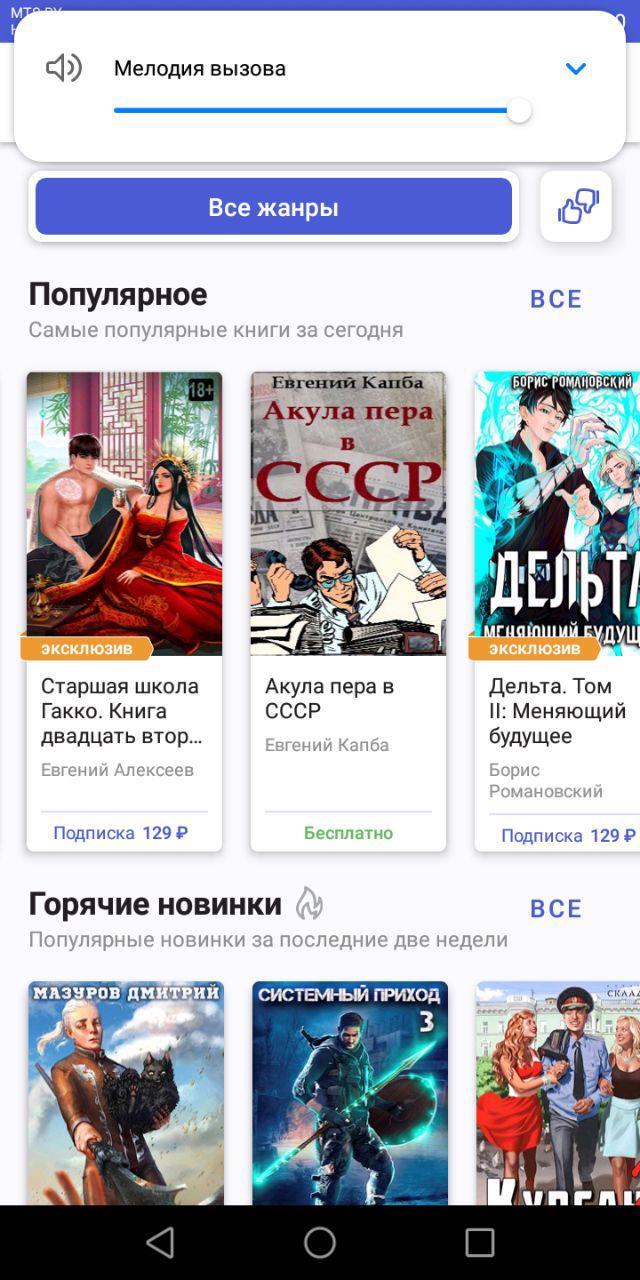Go back with the system back button
The width and height of the screenshot is (640, 1280).
160,1242
